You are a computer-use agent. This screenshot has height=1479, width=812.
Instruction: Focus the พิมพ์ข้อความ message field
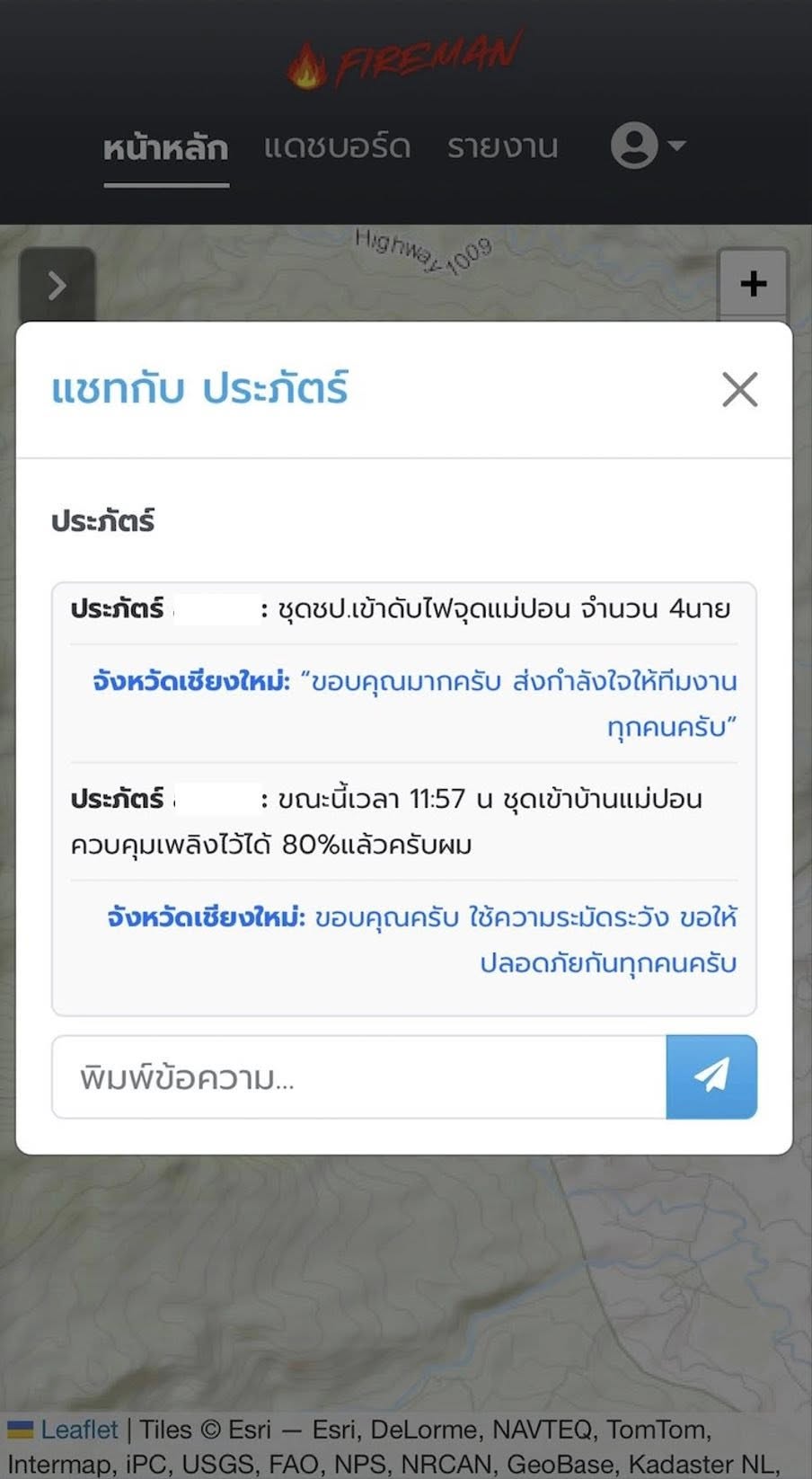359,1076
